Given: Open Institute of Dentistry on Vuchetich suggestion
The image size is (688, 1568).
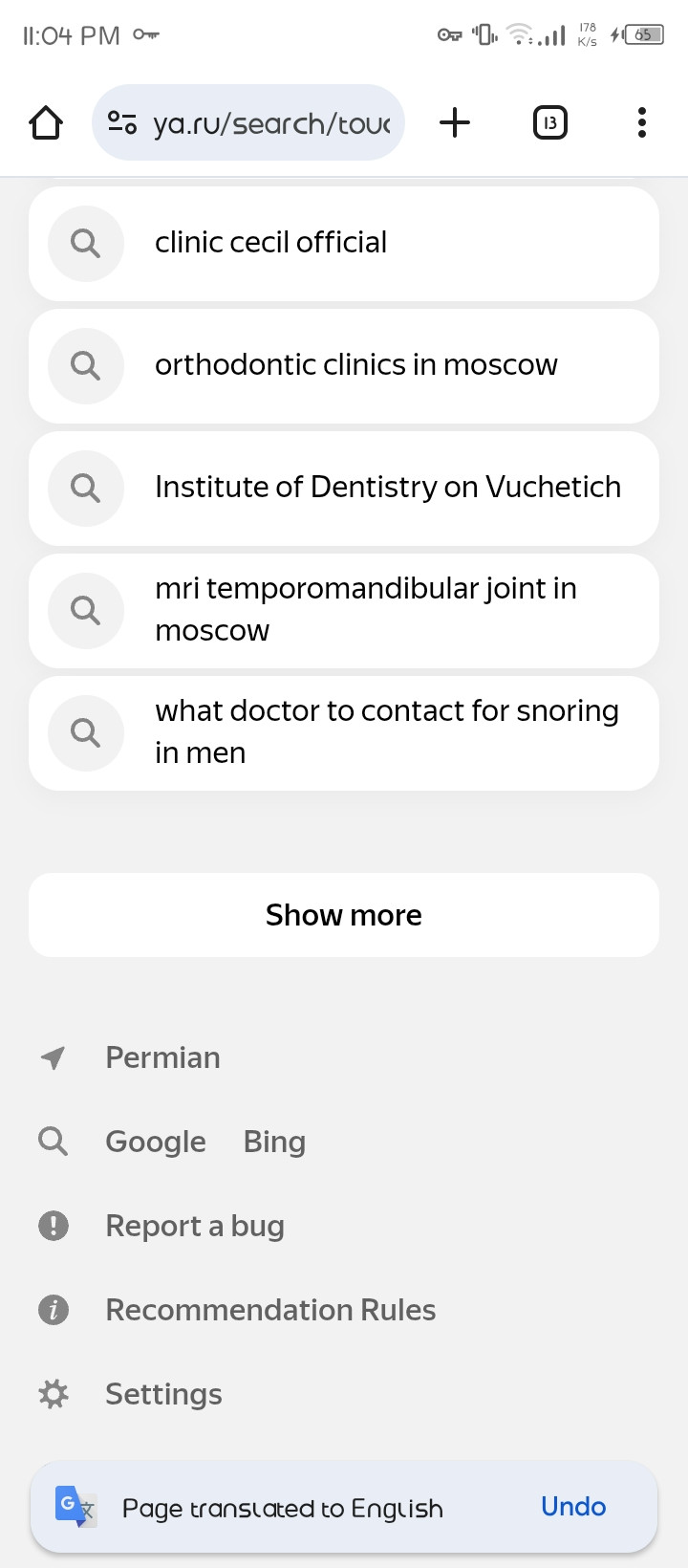Looking at the screenshot, I should point(344,488).
